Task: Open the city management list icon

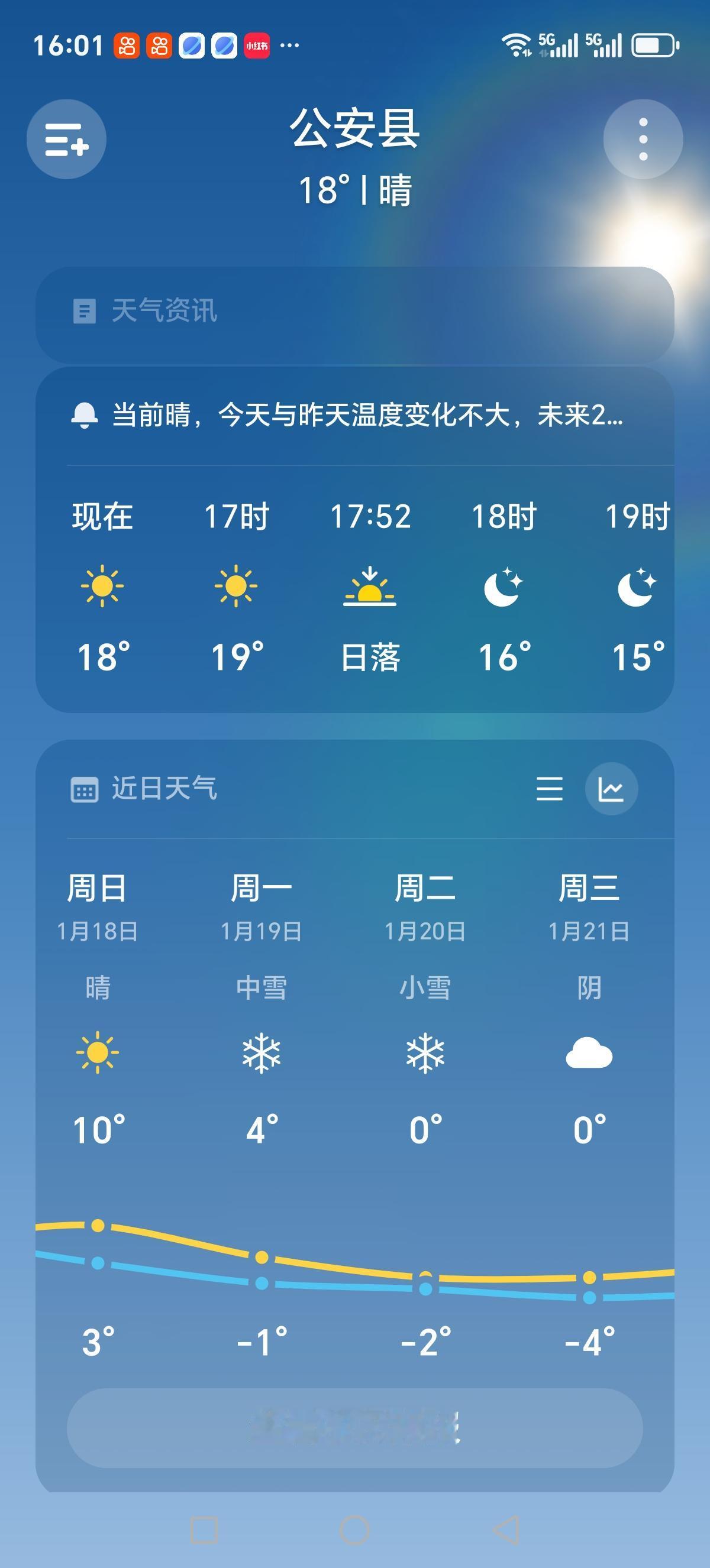Action: [x=66, y=139]
